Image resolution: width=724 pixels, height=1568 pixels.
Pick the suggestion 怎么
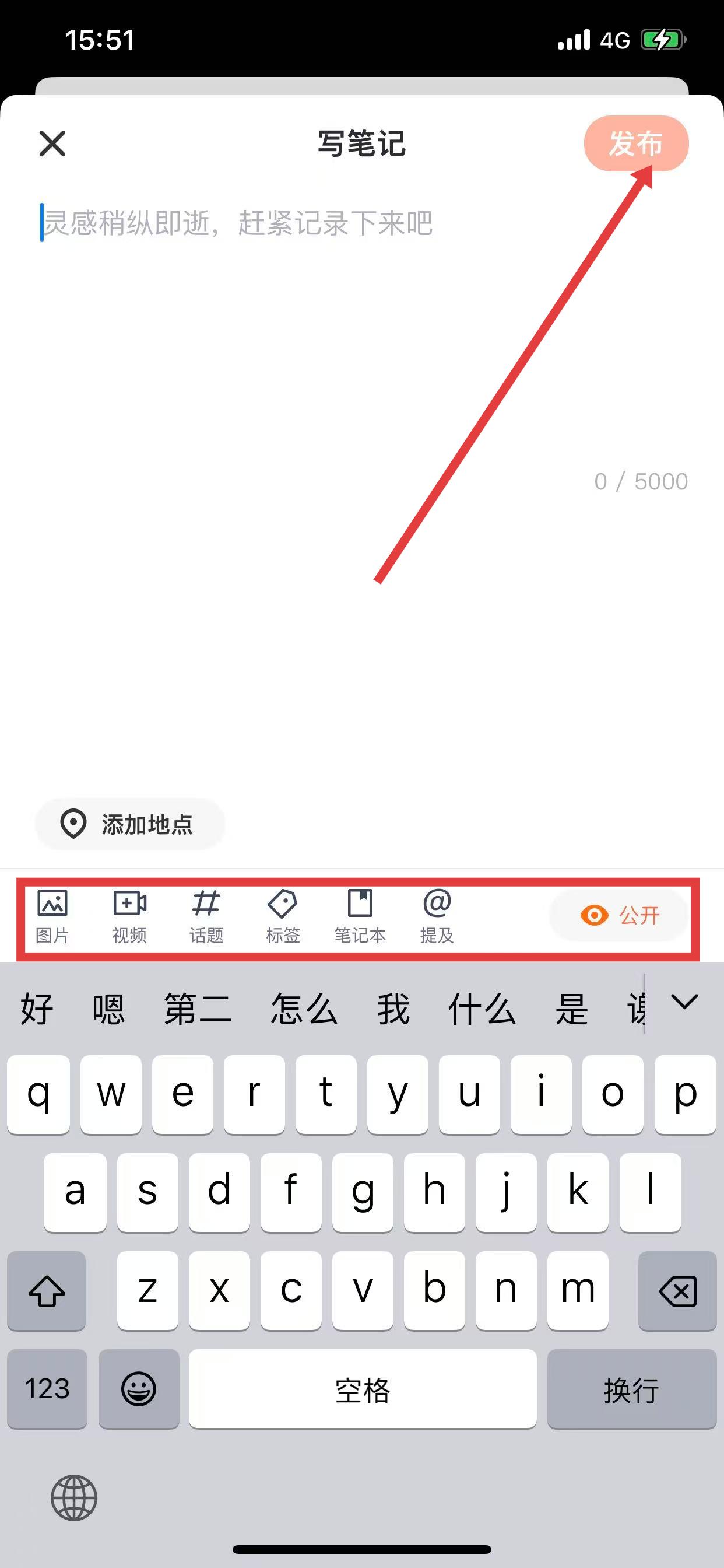coord(304,1009)
